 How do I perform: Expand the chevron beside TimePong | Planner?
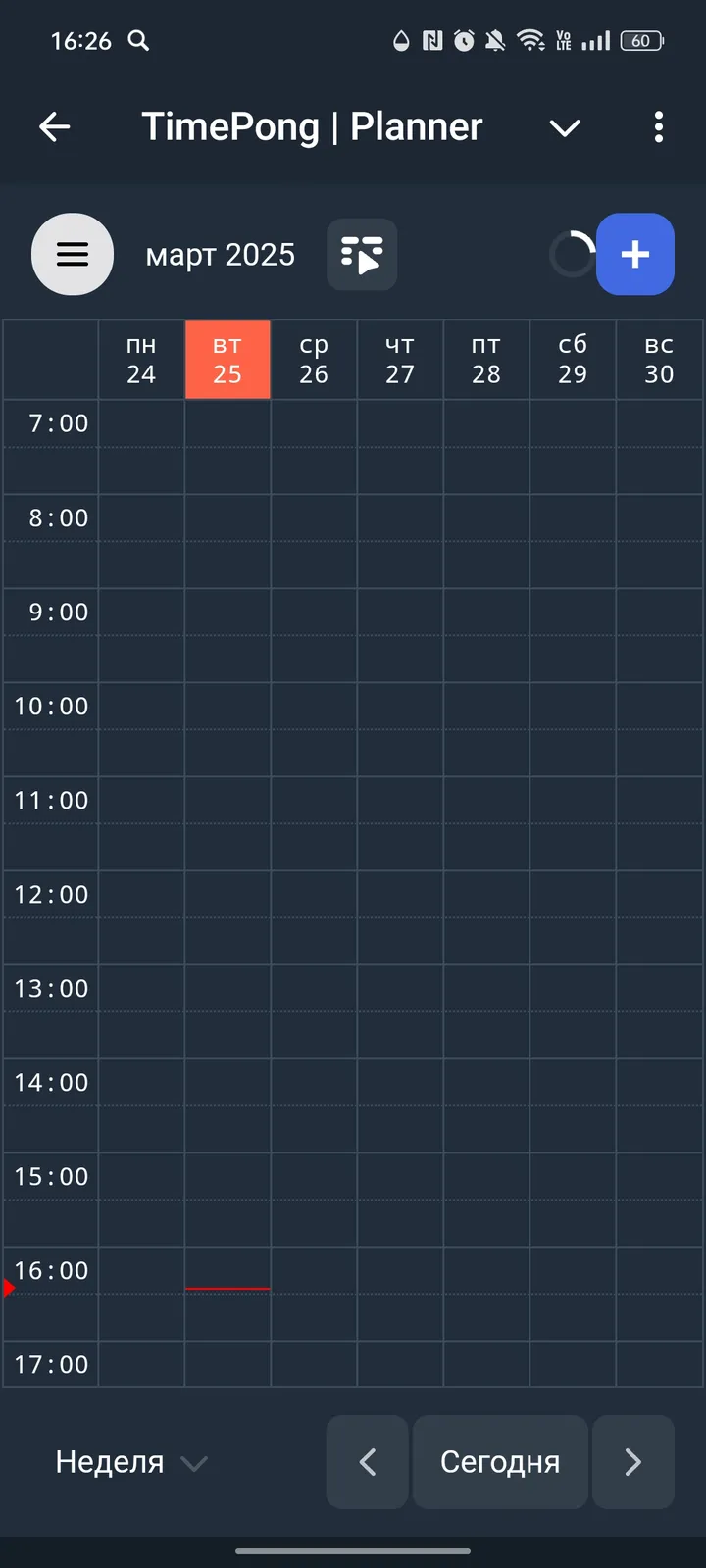565,128
